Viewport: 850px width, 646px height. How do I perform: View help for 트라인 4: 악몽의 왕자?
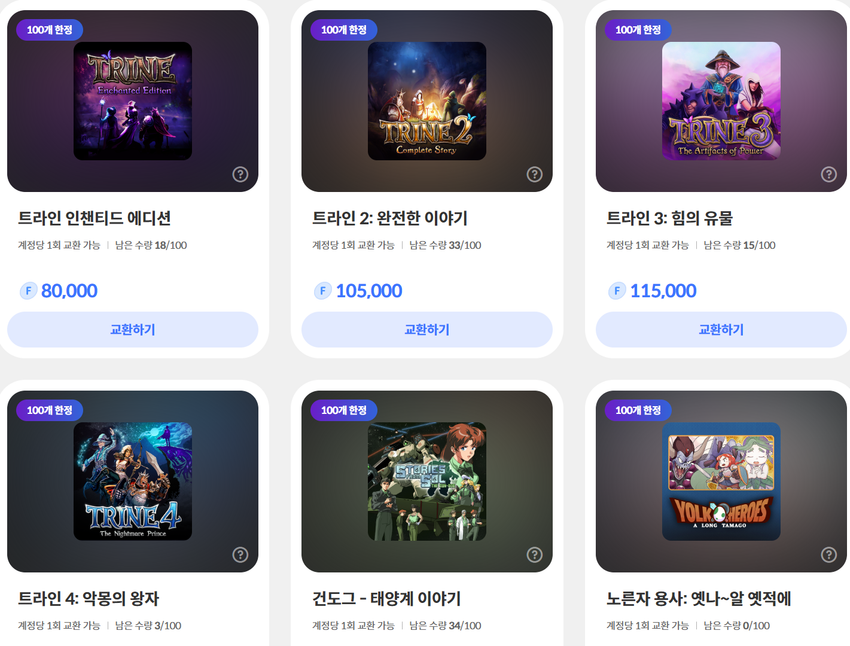(240, 554)
